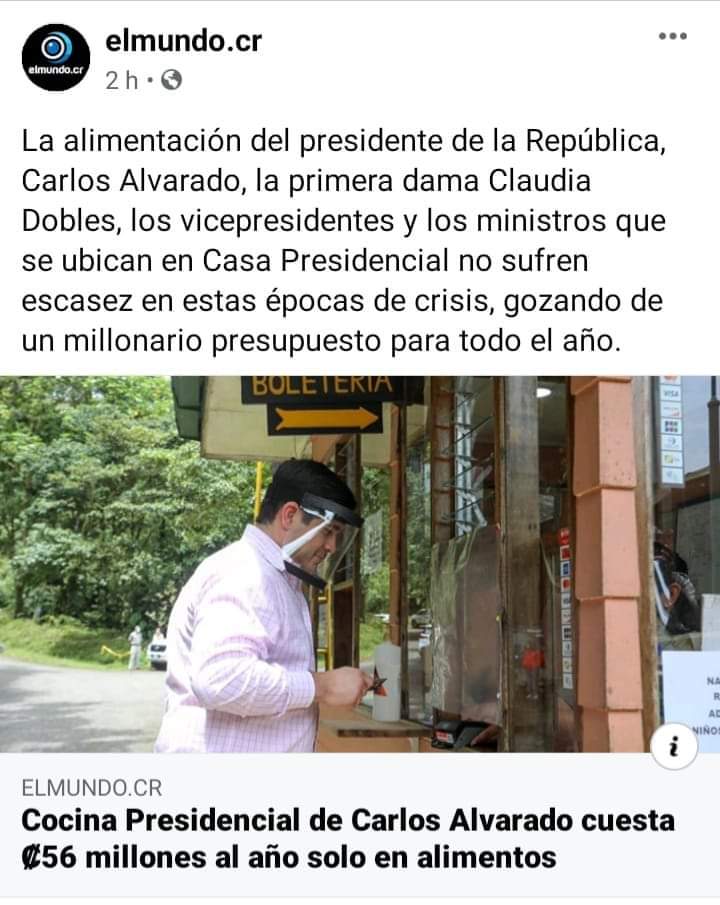
Task: Open the article photo preview
Action: (x=360, y=564)
